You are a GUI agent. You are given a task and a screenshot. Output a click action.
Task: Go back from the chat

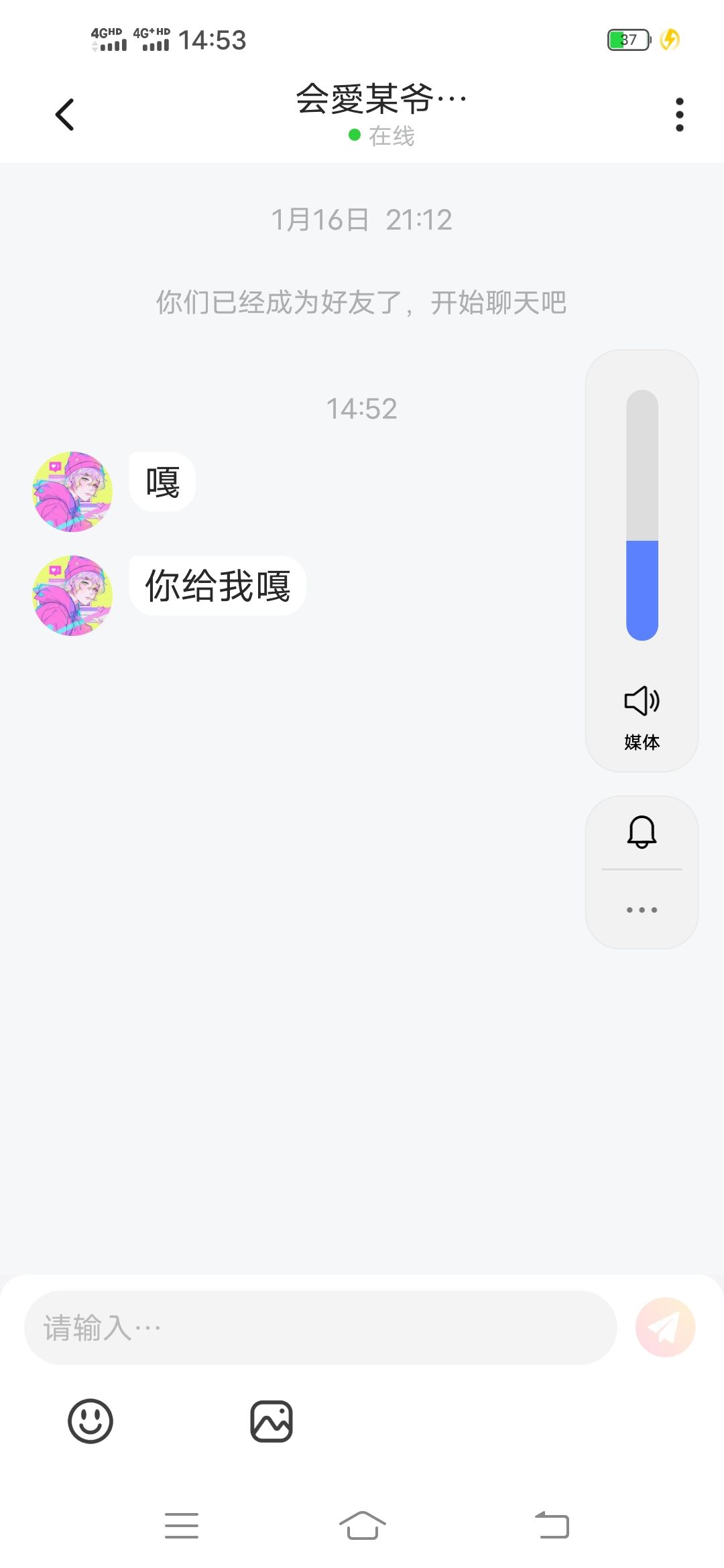pos(64,115)
